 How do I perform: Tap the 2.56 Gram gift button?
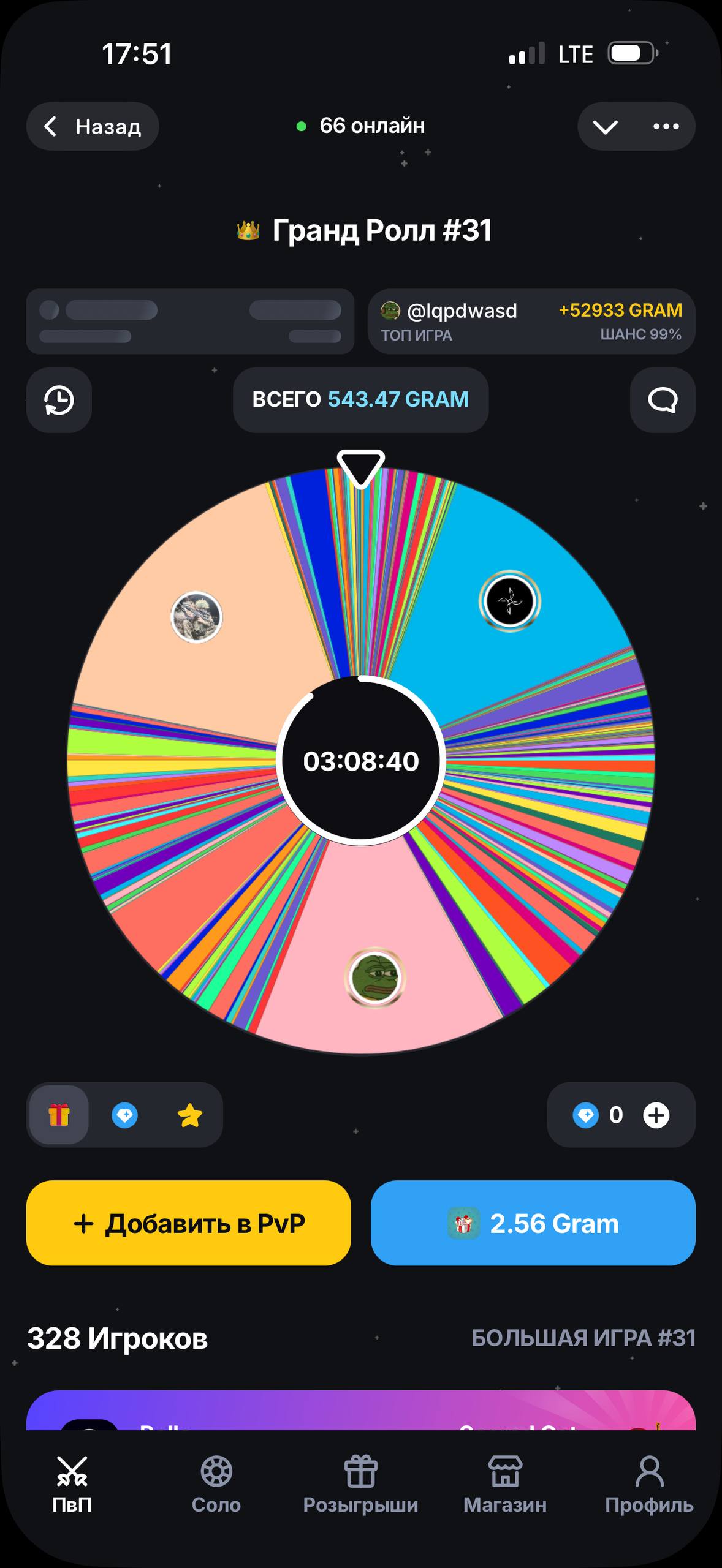coord(533,1223)
